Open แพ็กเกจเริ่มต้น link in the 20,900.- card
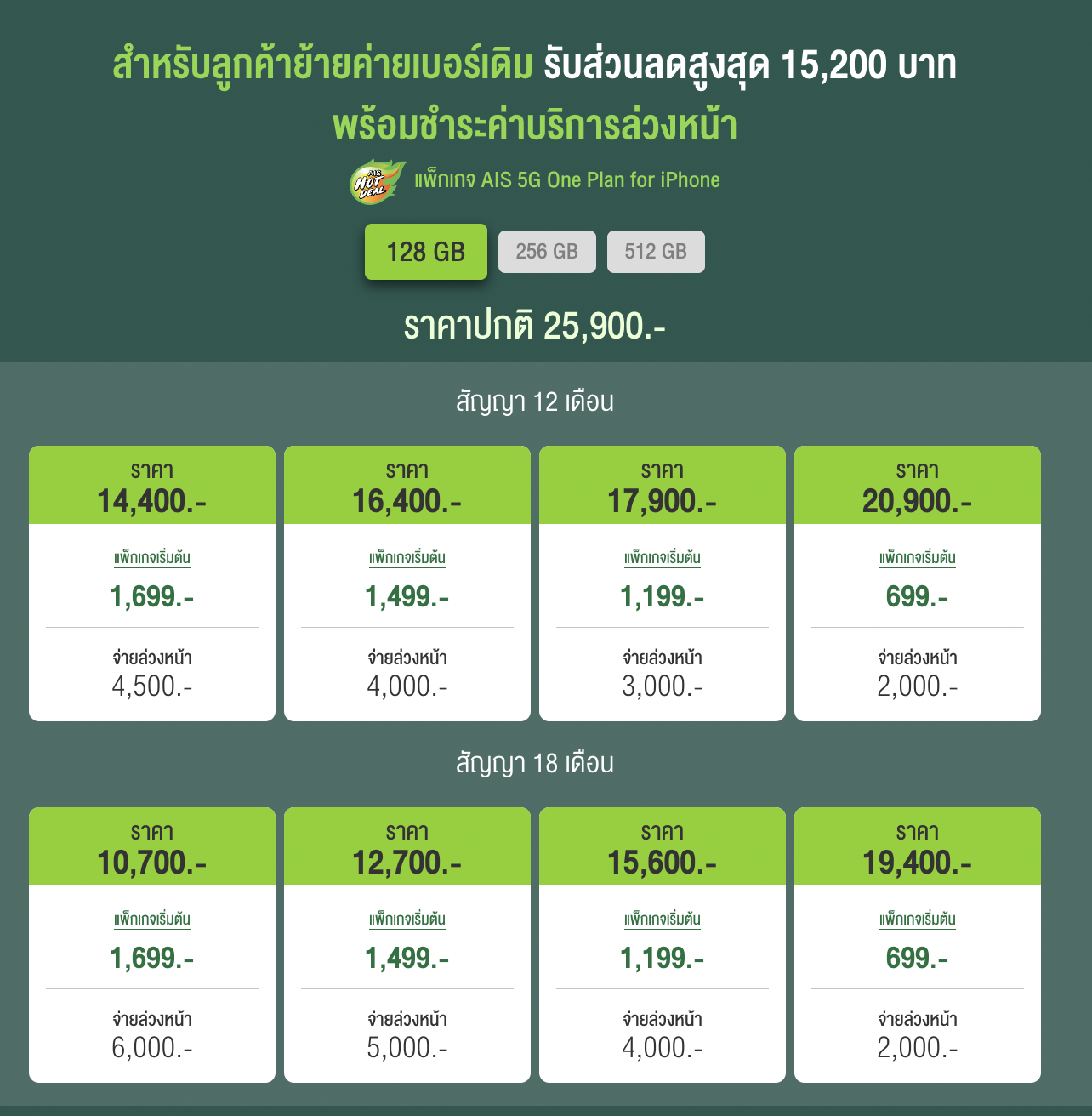Viewport: 1092px width, 1116px height. (918, 558)
